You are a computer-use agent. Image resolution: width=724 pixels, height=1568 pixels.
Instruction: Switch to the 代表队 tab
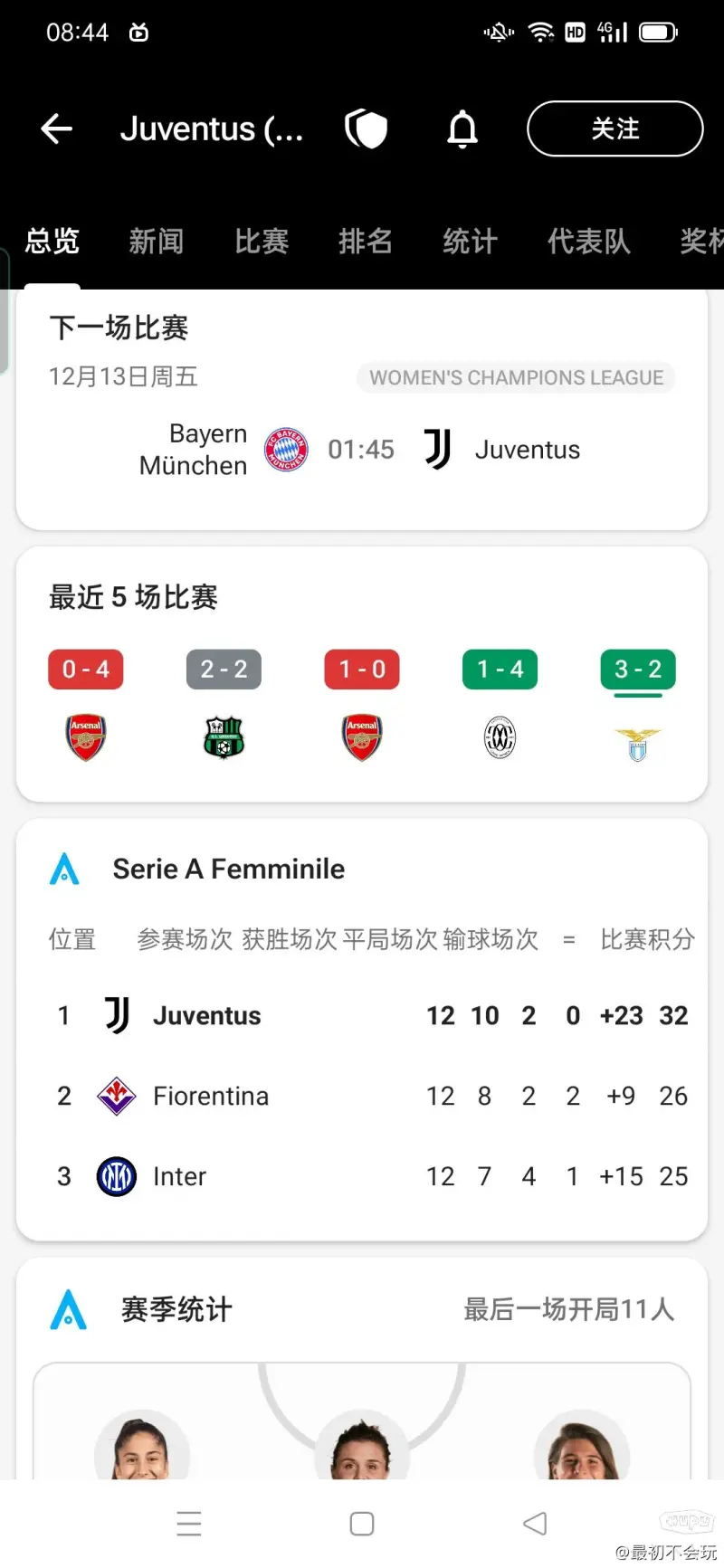tap(588, 242)
